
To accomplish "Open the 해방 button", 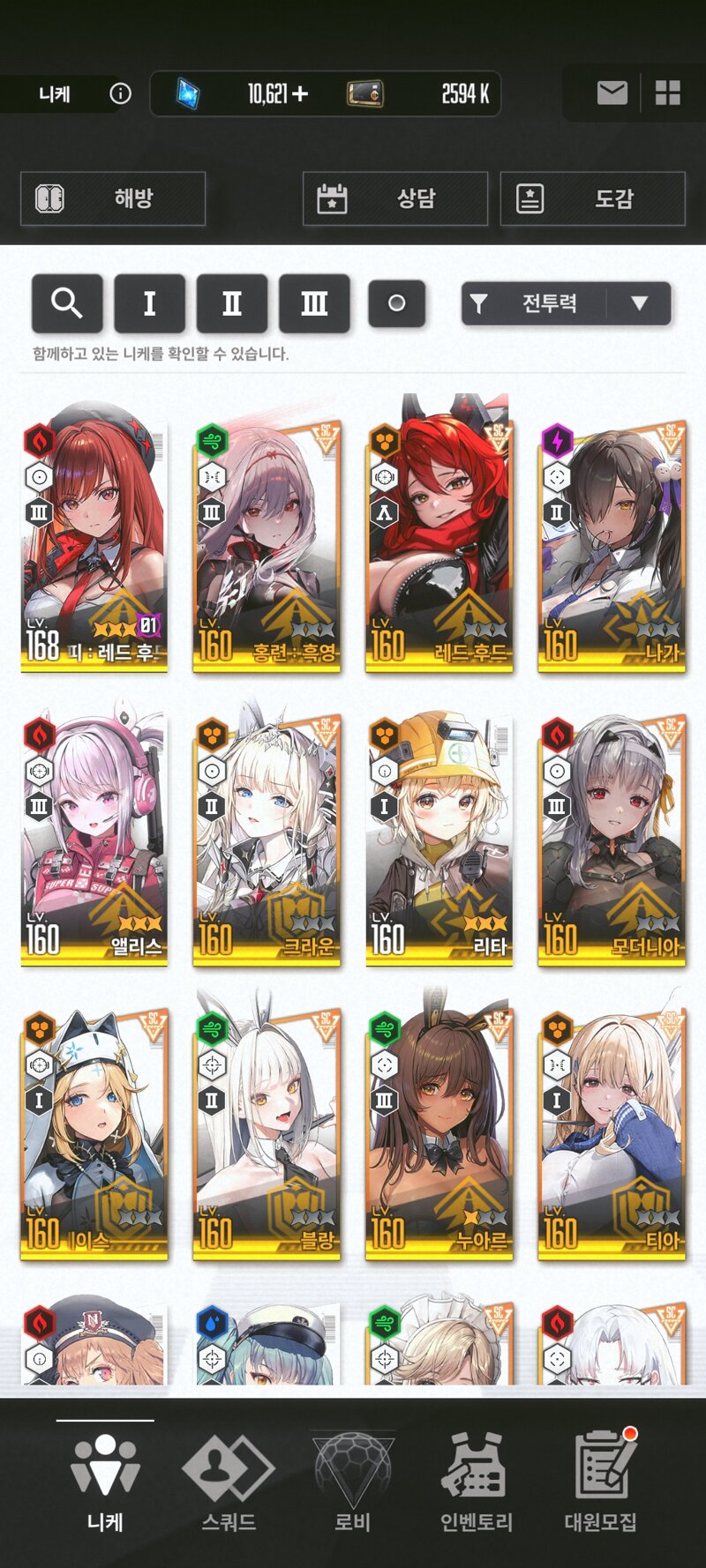I will (113, 198).
